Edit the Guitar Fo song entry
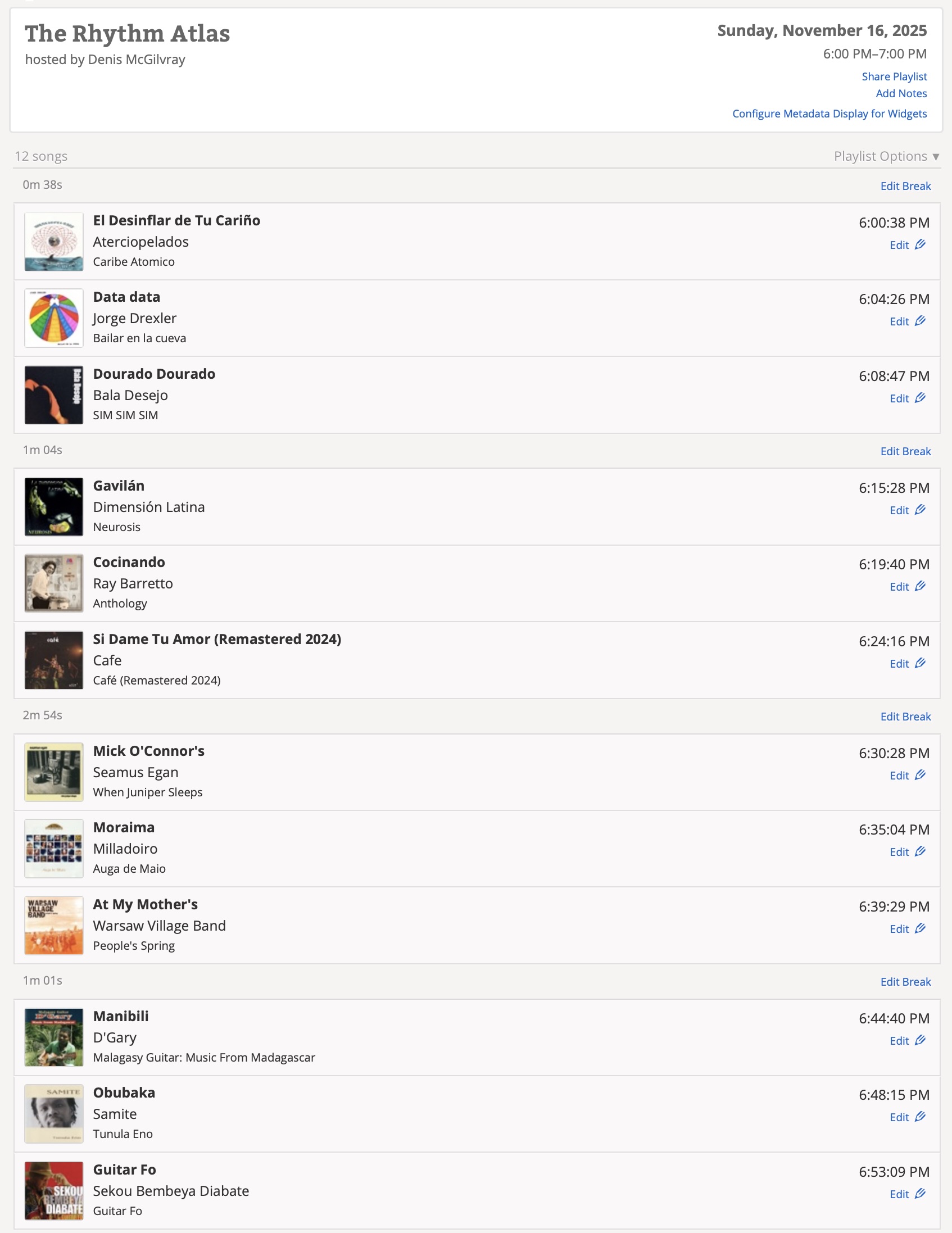Viewport: 952px width, 1233px height. point(906,1195)
